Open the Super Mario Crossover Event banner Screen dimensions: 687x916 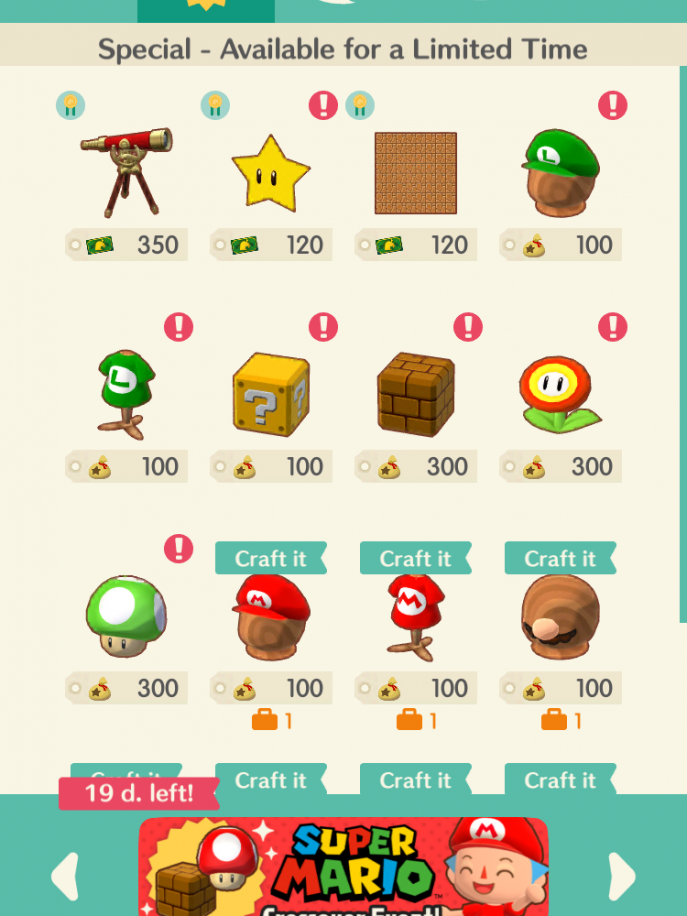pos(343,868)
